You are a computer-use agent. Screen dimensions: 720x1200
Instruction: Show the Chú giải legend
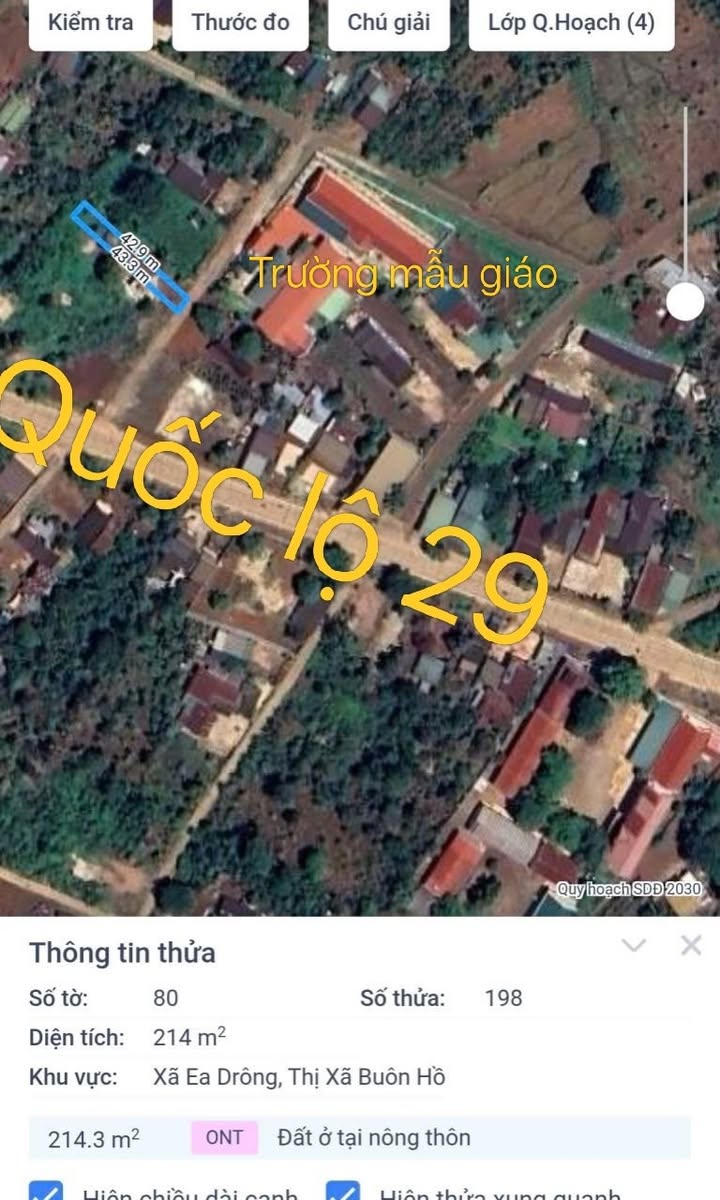click(x=388, y=23)
